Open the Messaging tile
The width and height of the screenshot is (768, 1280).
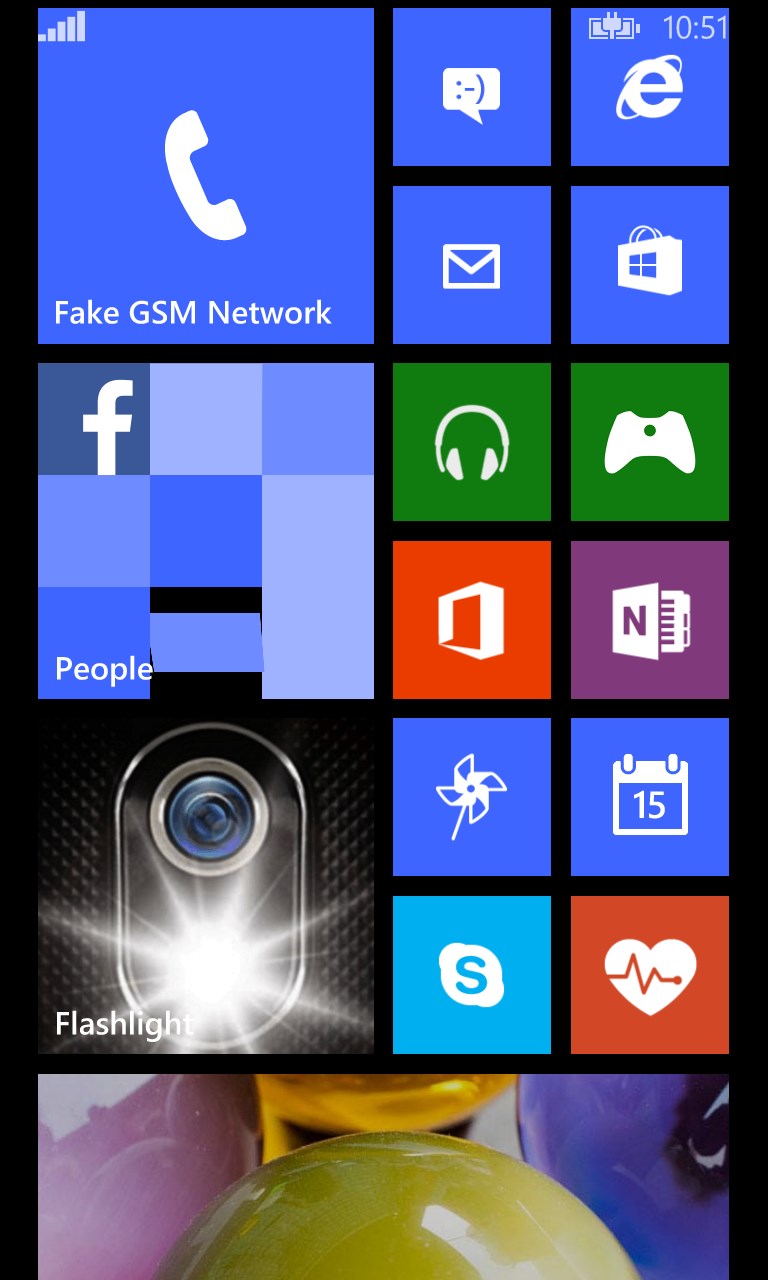pos(471,88)
